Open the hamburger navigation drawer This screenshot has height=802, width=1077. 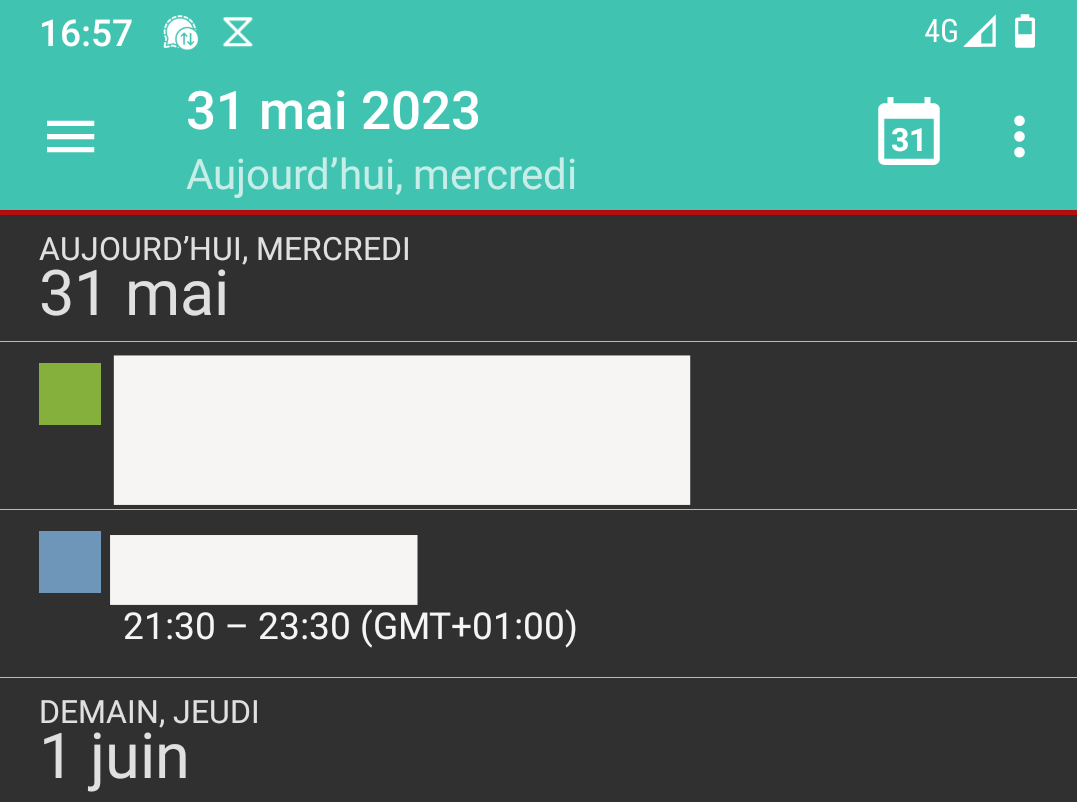coord(71,137)
